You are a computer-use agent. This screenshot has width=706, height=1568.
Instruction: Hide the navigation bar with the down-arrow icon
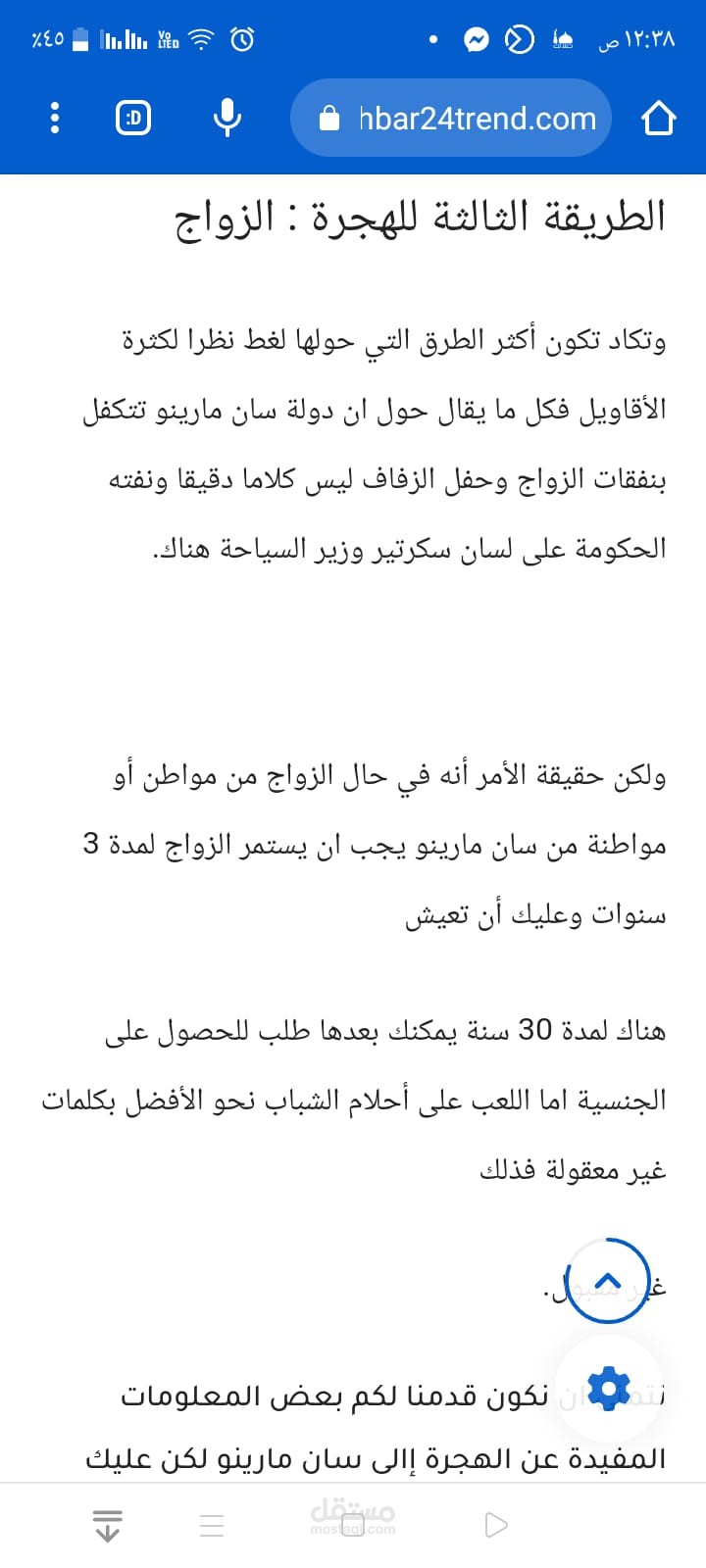[x=107, y=1526]
